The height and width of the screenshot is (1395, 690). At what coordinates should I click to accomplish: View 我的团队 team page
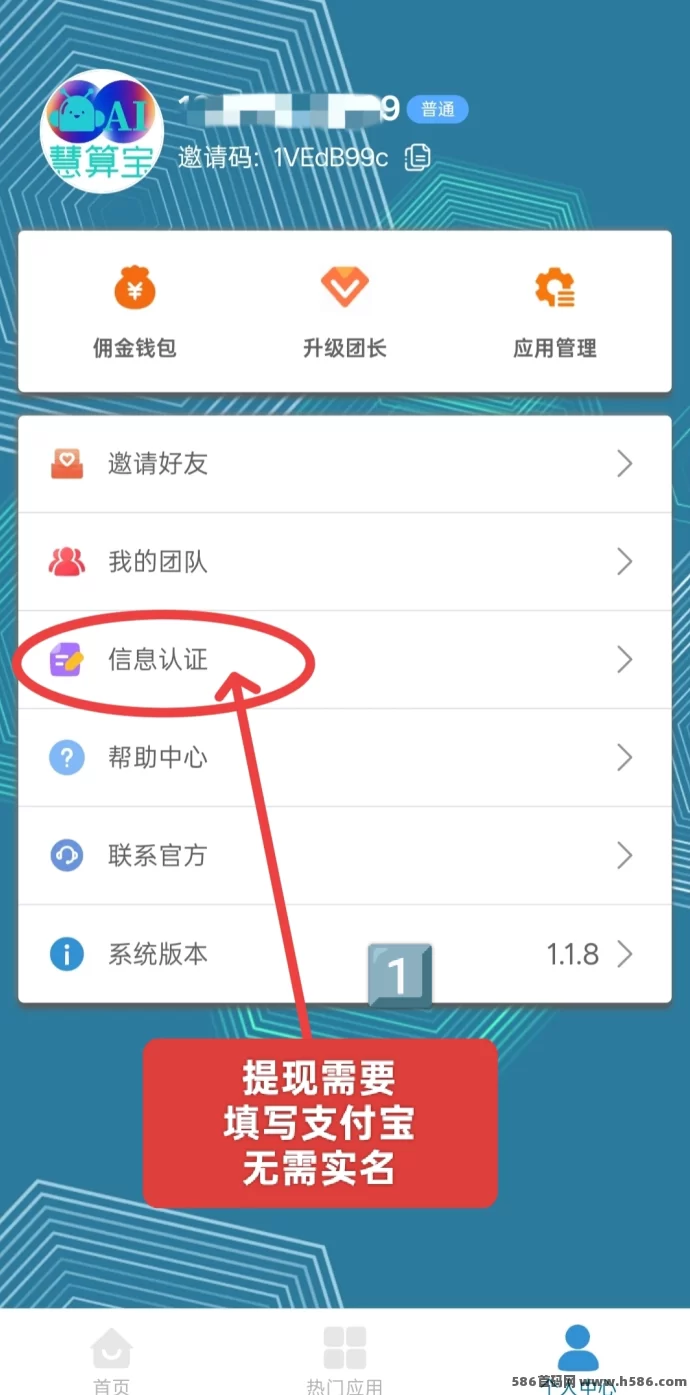pos(344,561)
